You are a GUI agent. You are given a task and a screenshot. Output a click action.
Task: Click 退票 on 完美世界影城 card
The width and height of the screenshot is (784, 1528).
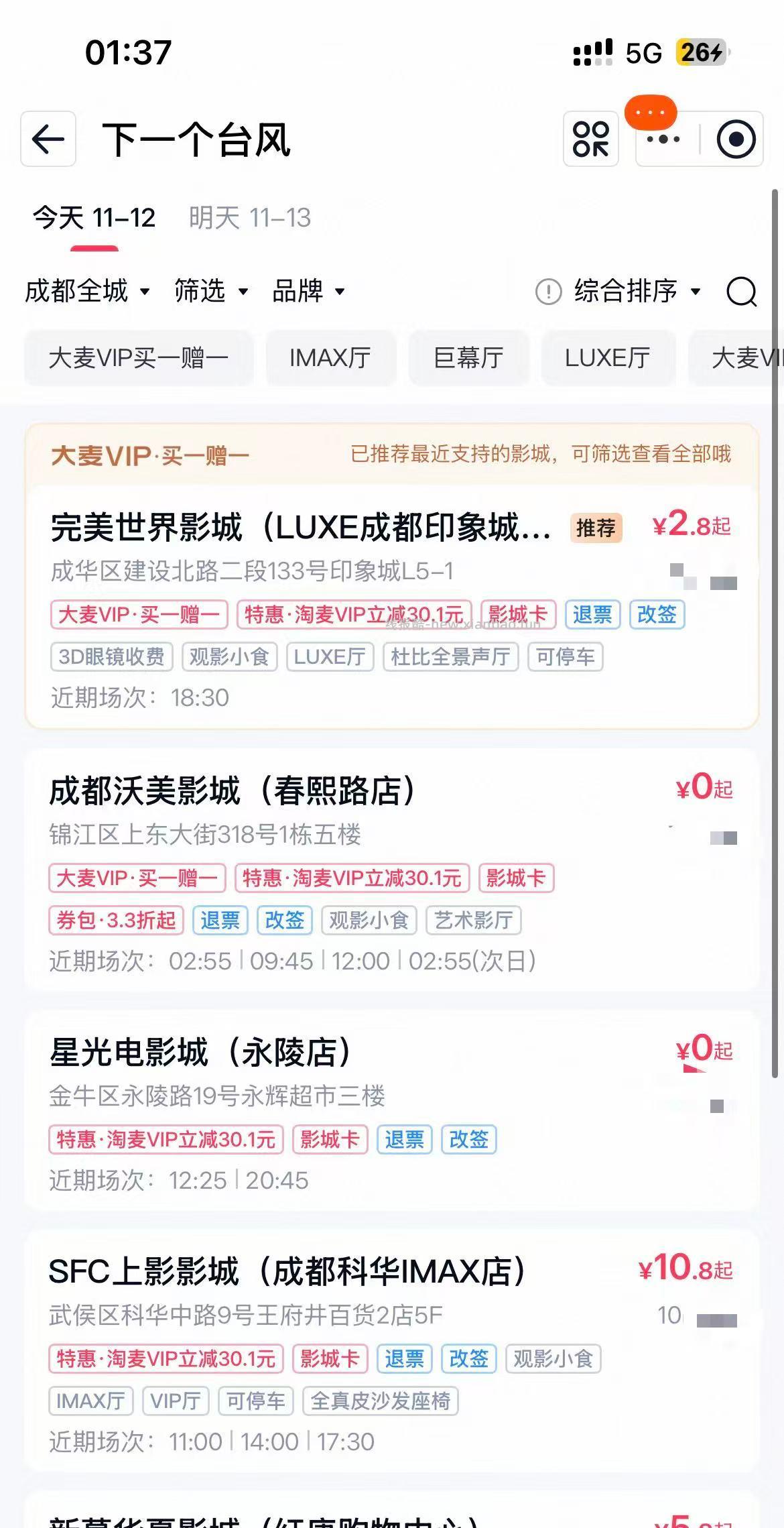click(x=592, y=614)
